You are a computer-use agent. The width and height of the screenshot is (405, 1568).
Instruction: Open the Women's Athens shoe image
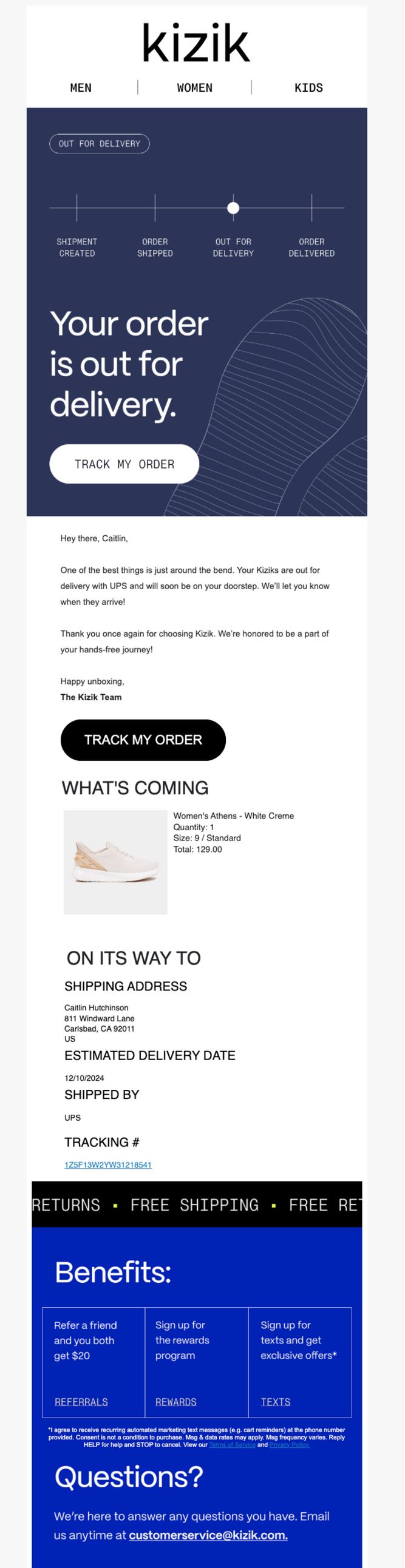pos(116,862)
